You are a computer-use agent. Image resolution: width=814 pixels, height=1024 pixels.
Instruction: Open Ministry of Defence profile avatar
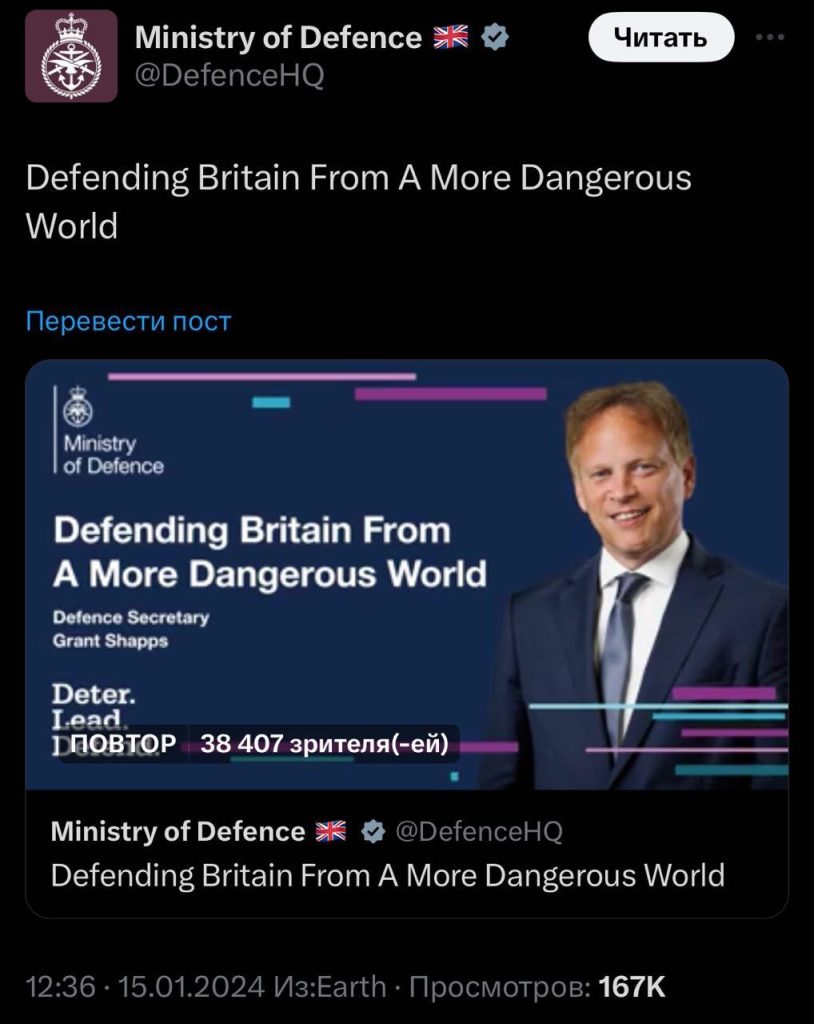[72, 57]
